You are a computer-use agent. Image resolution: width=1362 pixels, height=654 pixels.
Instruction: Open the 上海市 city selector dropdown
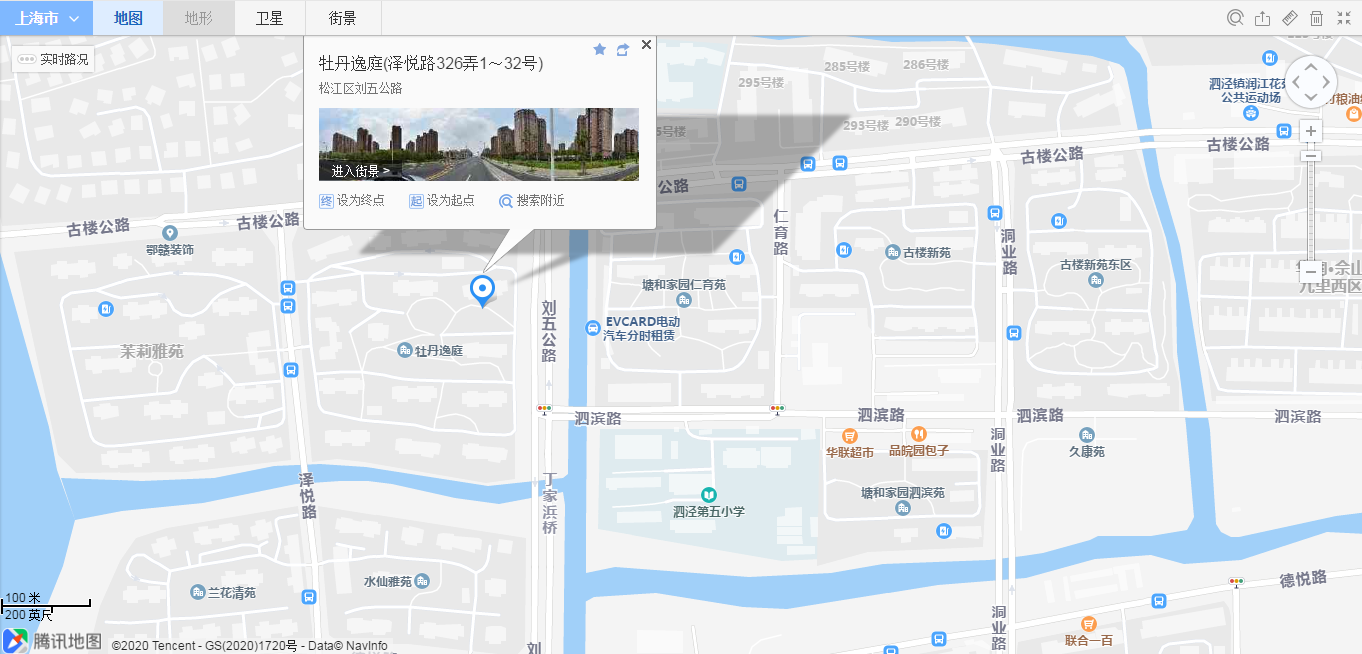[46, 18]
